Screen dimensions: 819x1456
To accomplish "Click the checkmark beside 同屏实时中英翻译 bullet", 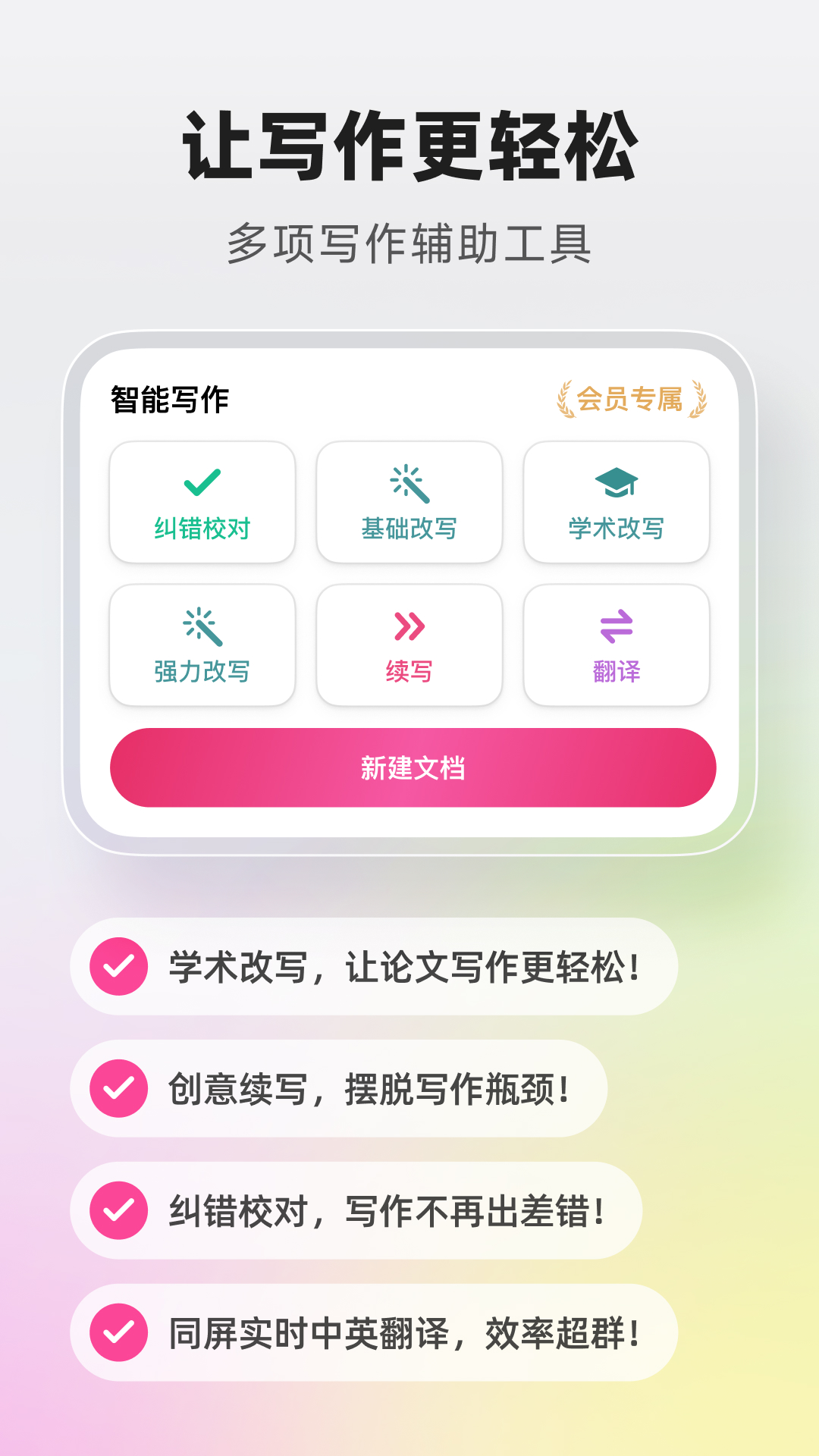I will (x=118, y=1330).
